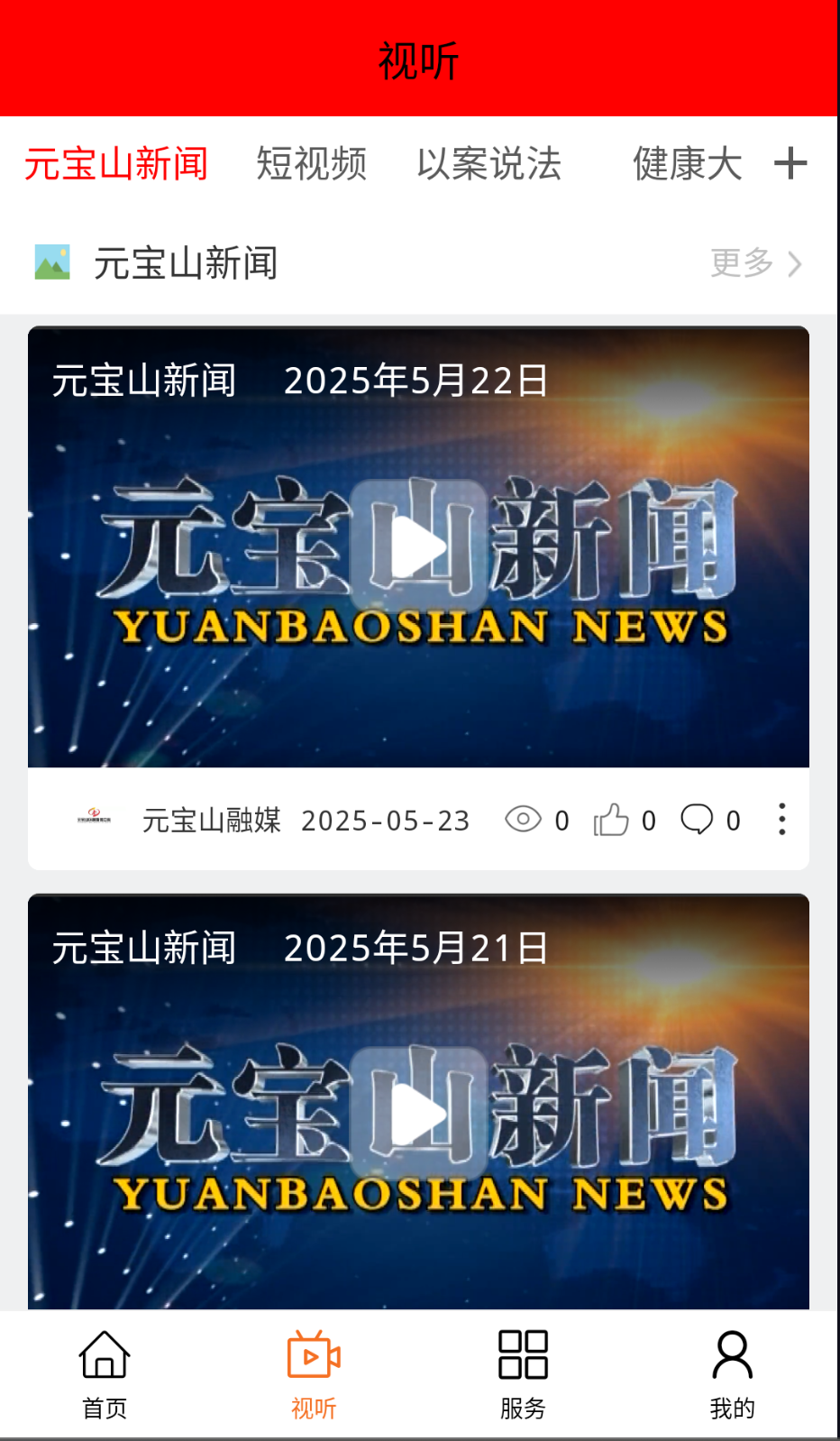Tap the plus icon to add channels
Image resolution: width=840 pixels, height=1441 pixels.
pyautogui.click(x=792, y=162)
